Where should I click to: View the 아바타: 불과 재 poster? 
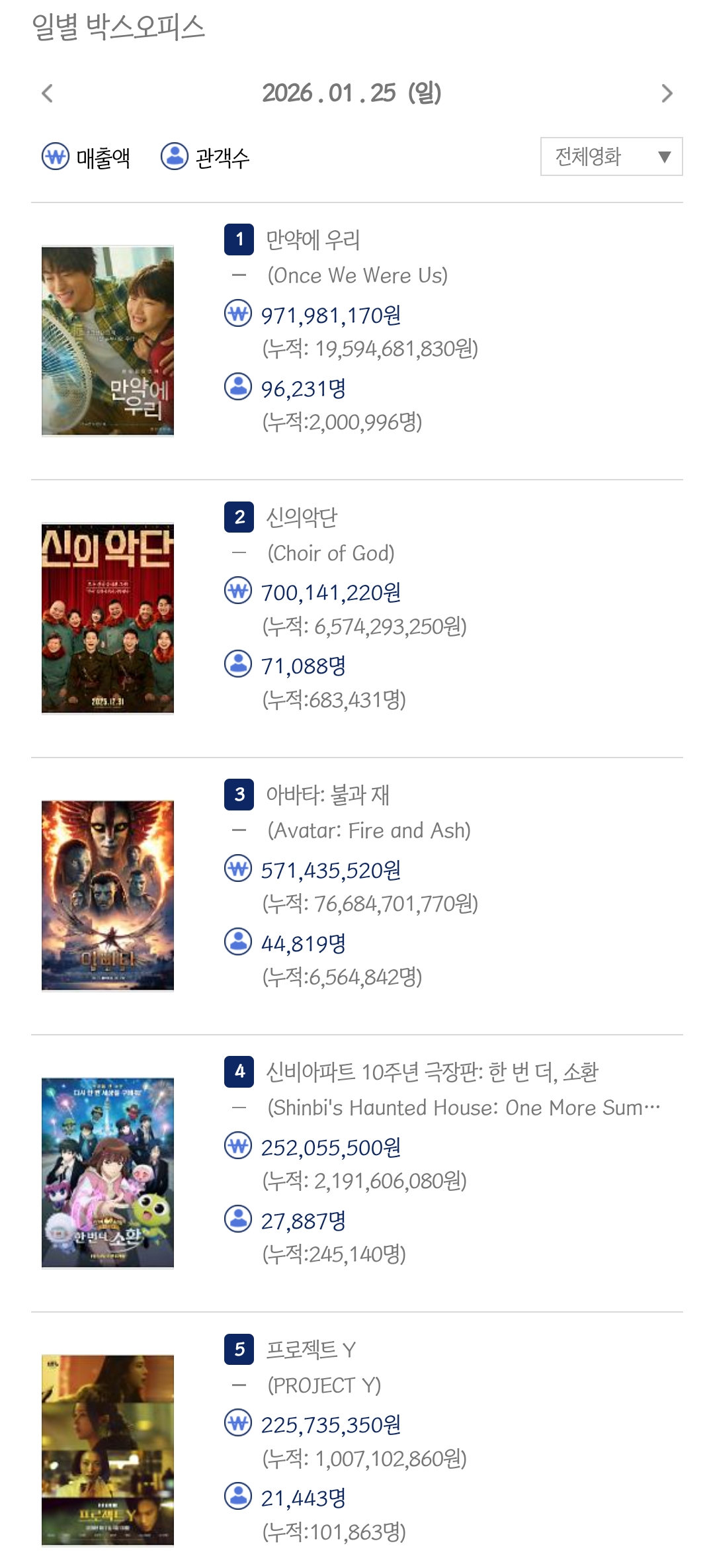[108, 895]
